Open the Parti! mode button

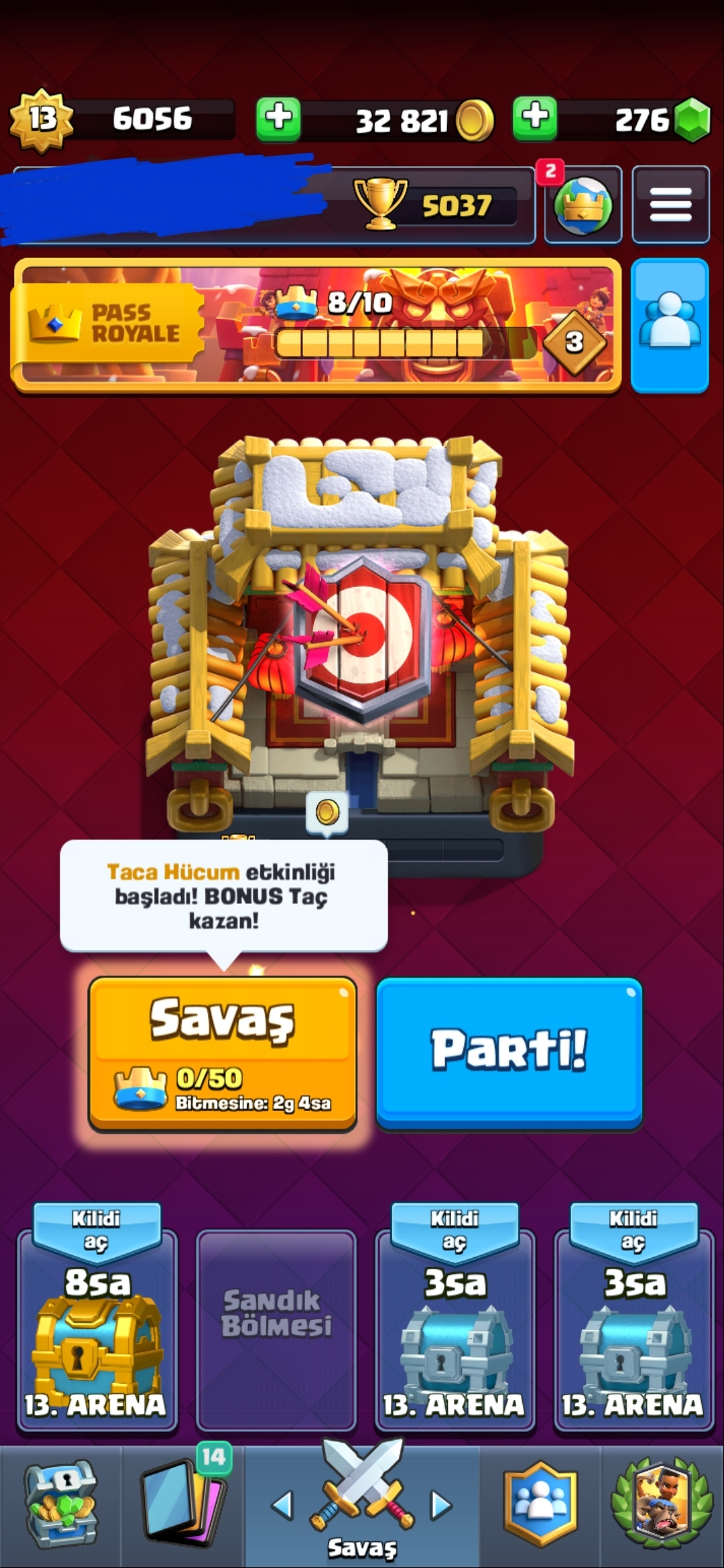(509, 1052)
